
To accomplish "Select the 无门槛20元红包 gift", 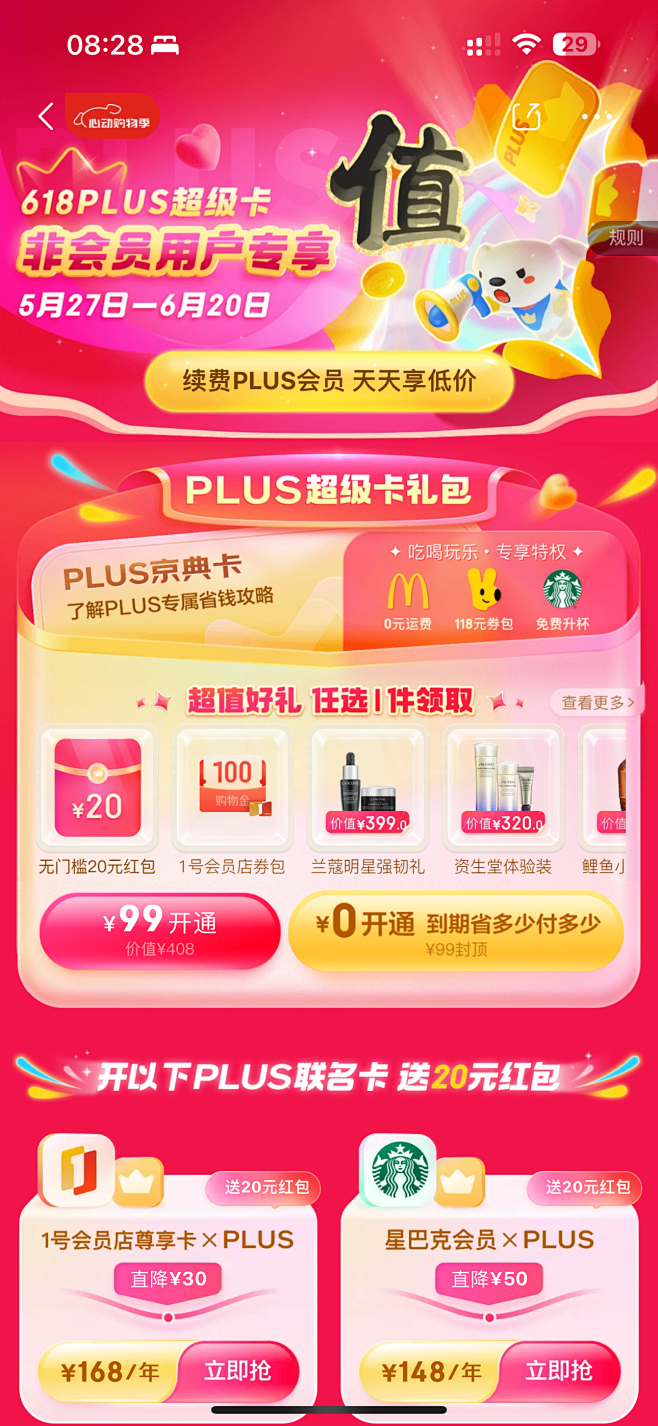I will (97, 802).
